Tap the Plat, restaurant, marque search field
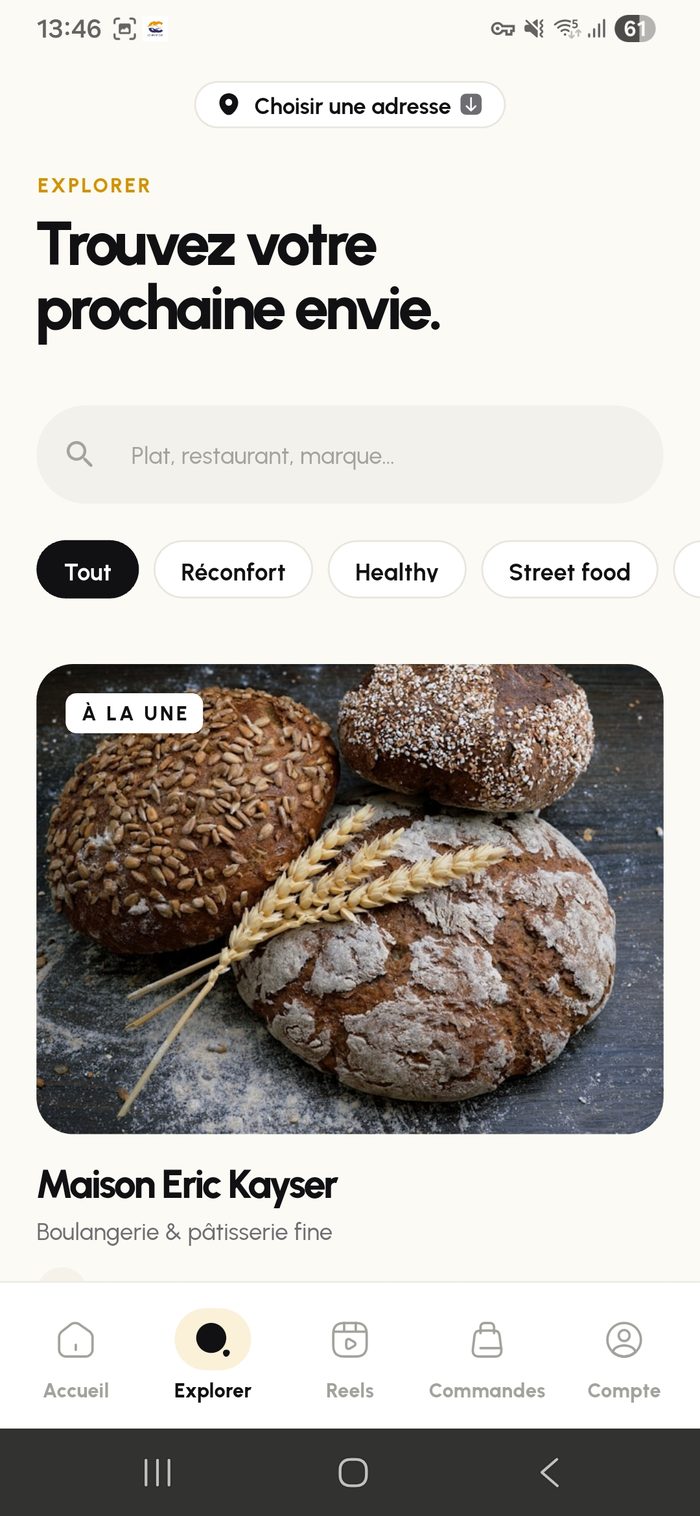 point(350,455)
